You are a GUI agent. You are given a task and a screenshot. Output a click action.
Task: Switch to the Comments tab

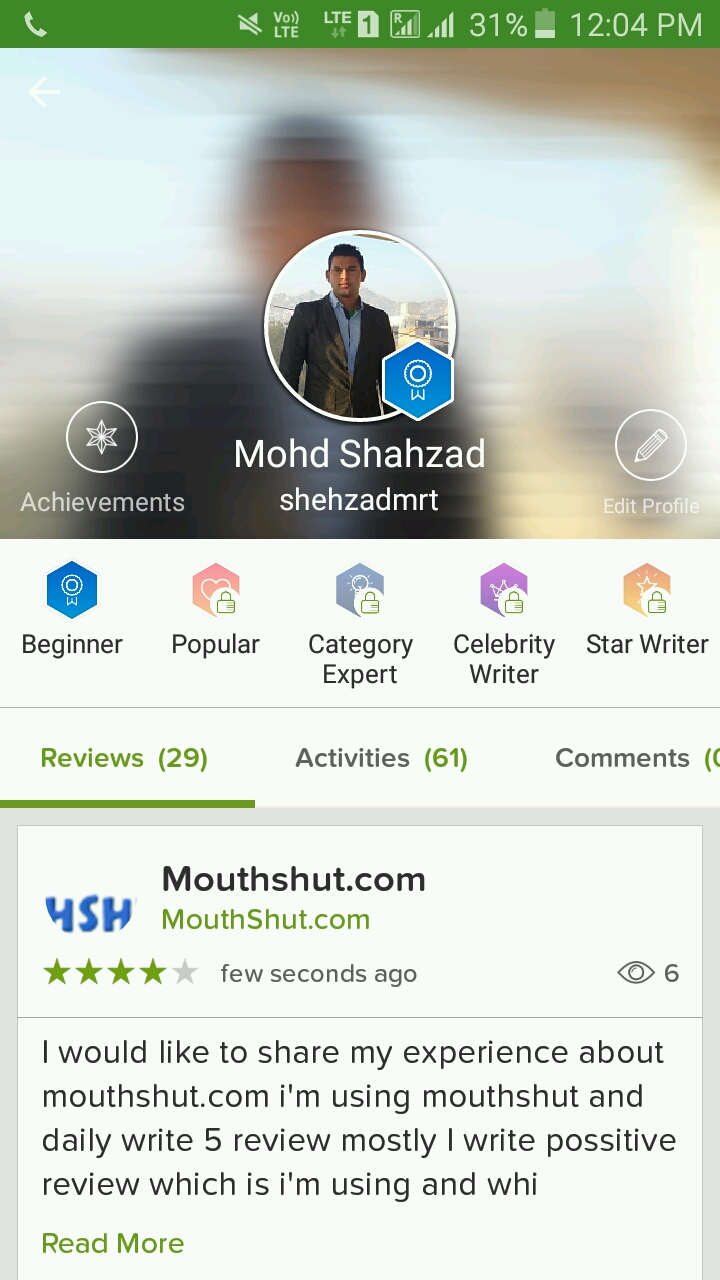pos(630,758)
